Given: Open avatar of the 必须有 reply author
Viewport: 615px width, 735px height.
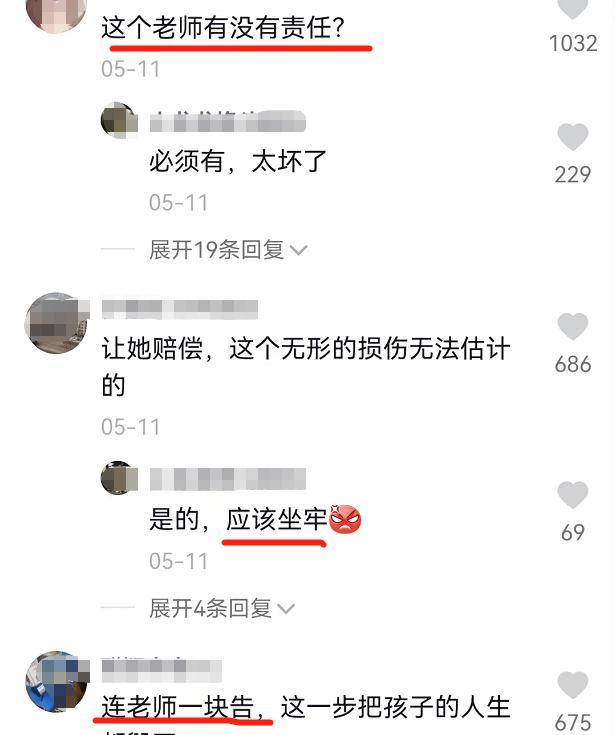Looking at the screenshot, I should pos(119,120).
